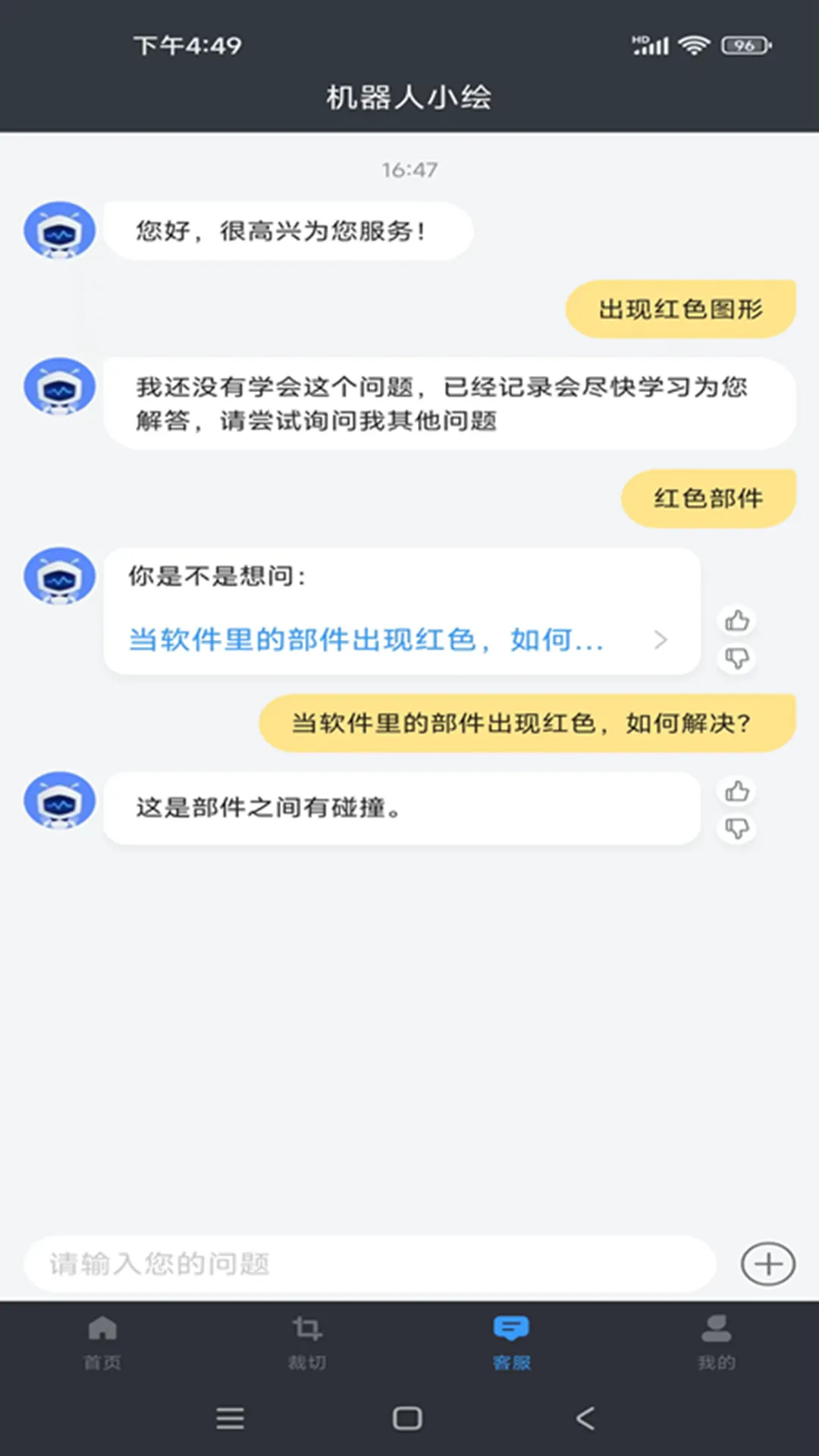The height and width of the screenshot is (1456, 819).
Task: Tap the yellow 红色部件 message bubble
Action: 707,498
